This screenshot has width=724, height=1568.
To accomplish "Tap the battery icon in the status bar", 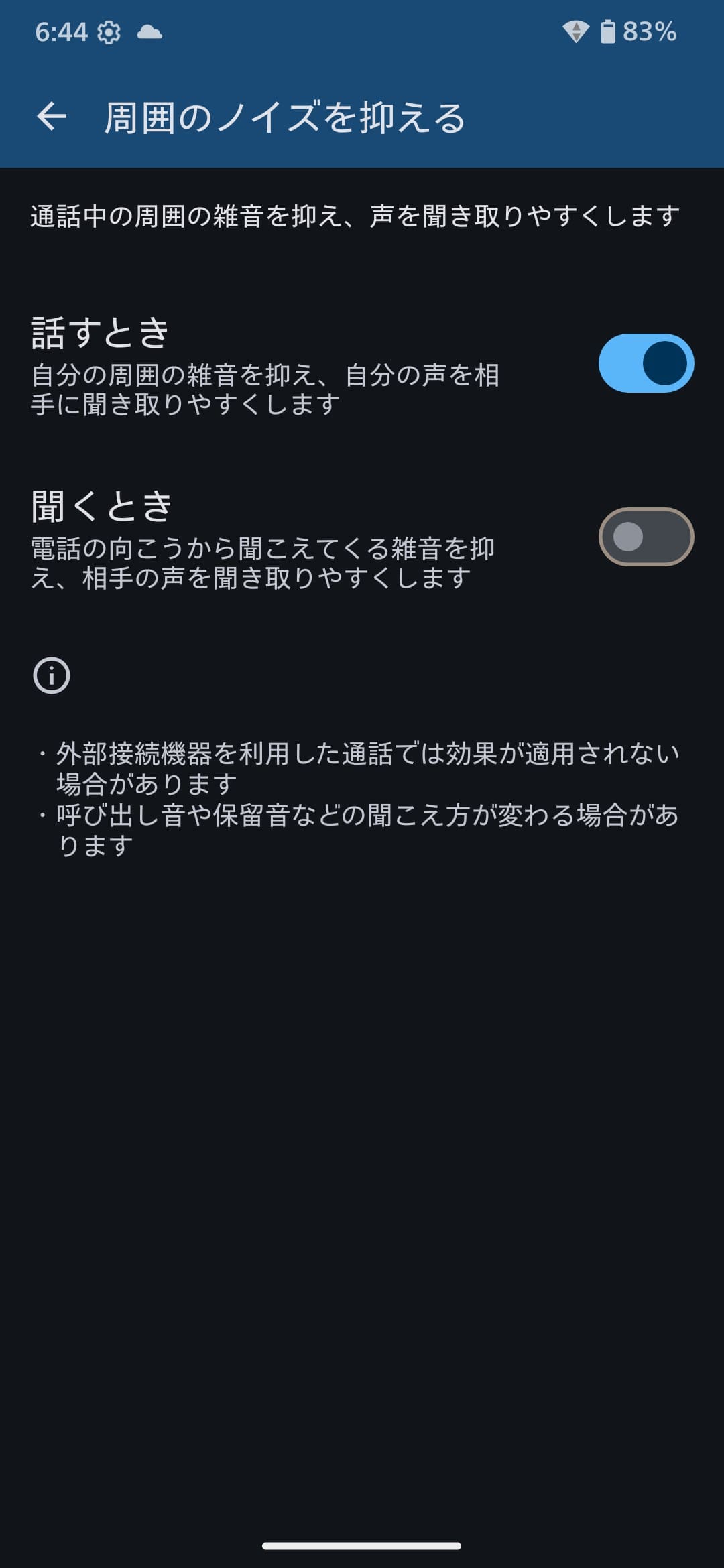I will tap(609, 29).
